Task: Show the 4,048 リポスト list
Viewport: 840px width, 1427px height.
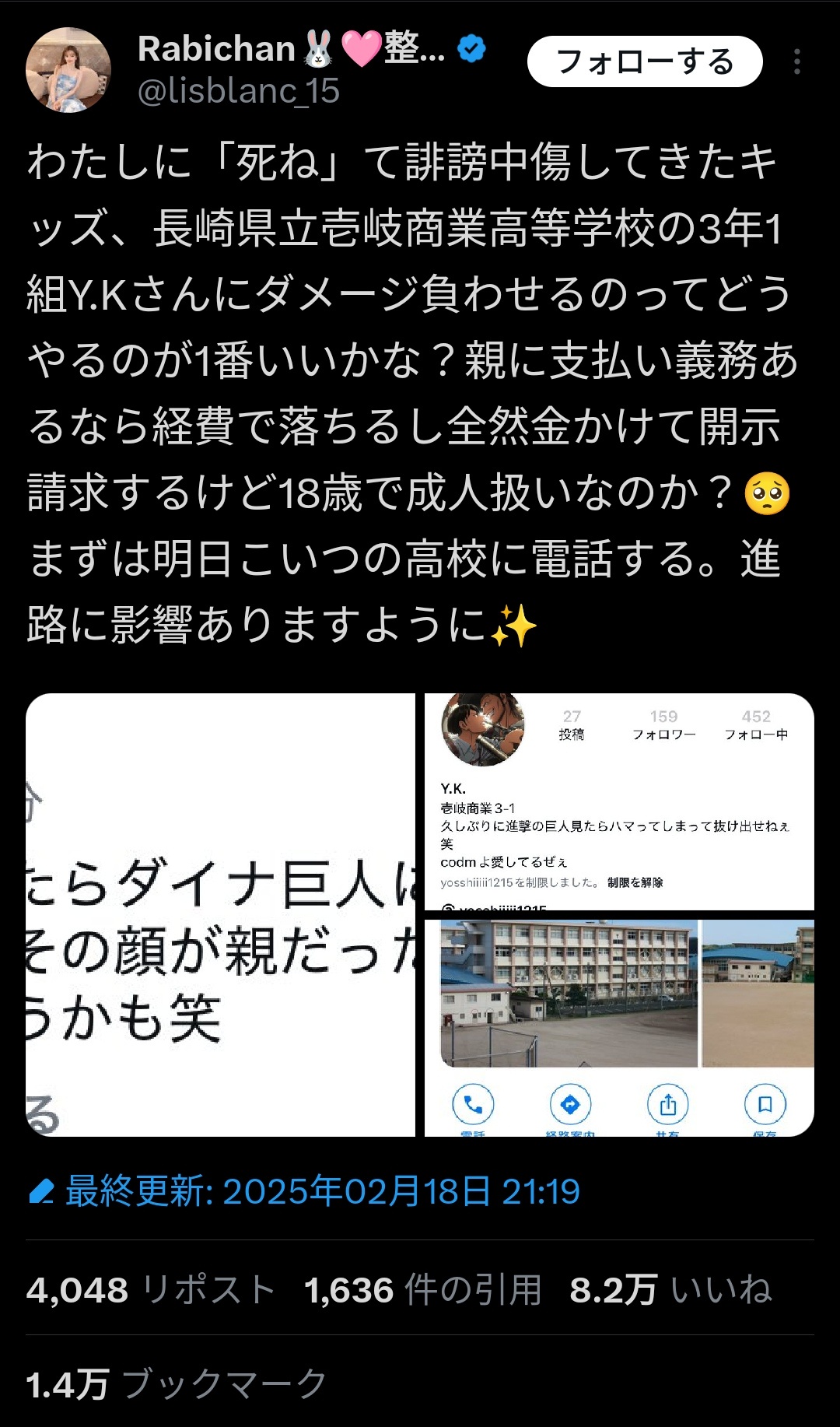Action: pyautogui.click(x=151, y=1290)
